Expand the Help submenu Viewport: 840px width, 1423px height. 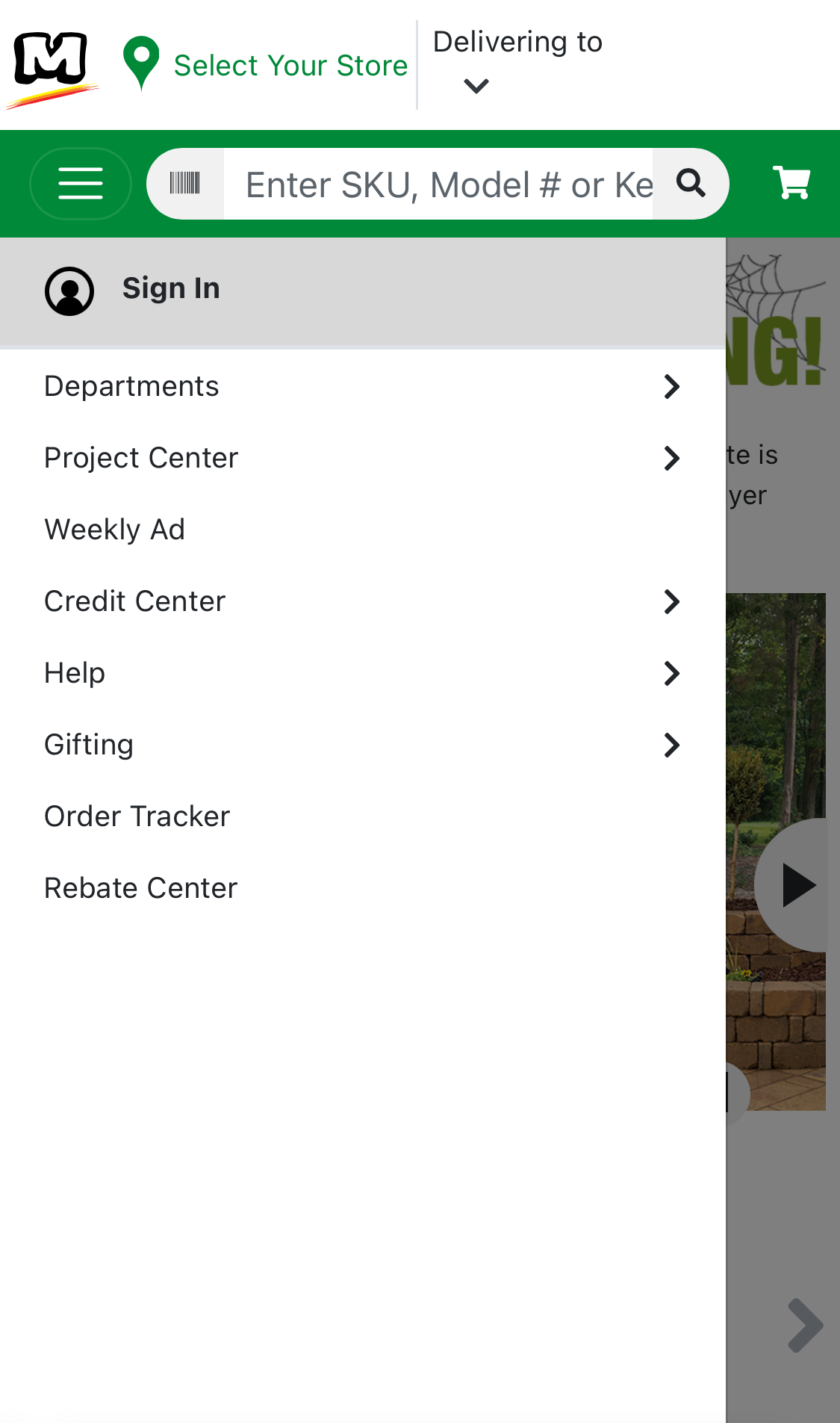[672, 673]
